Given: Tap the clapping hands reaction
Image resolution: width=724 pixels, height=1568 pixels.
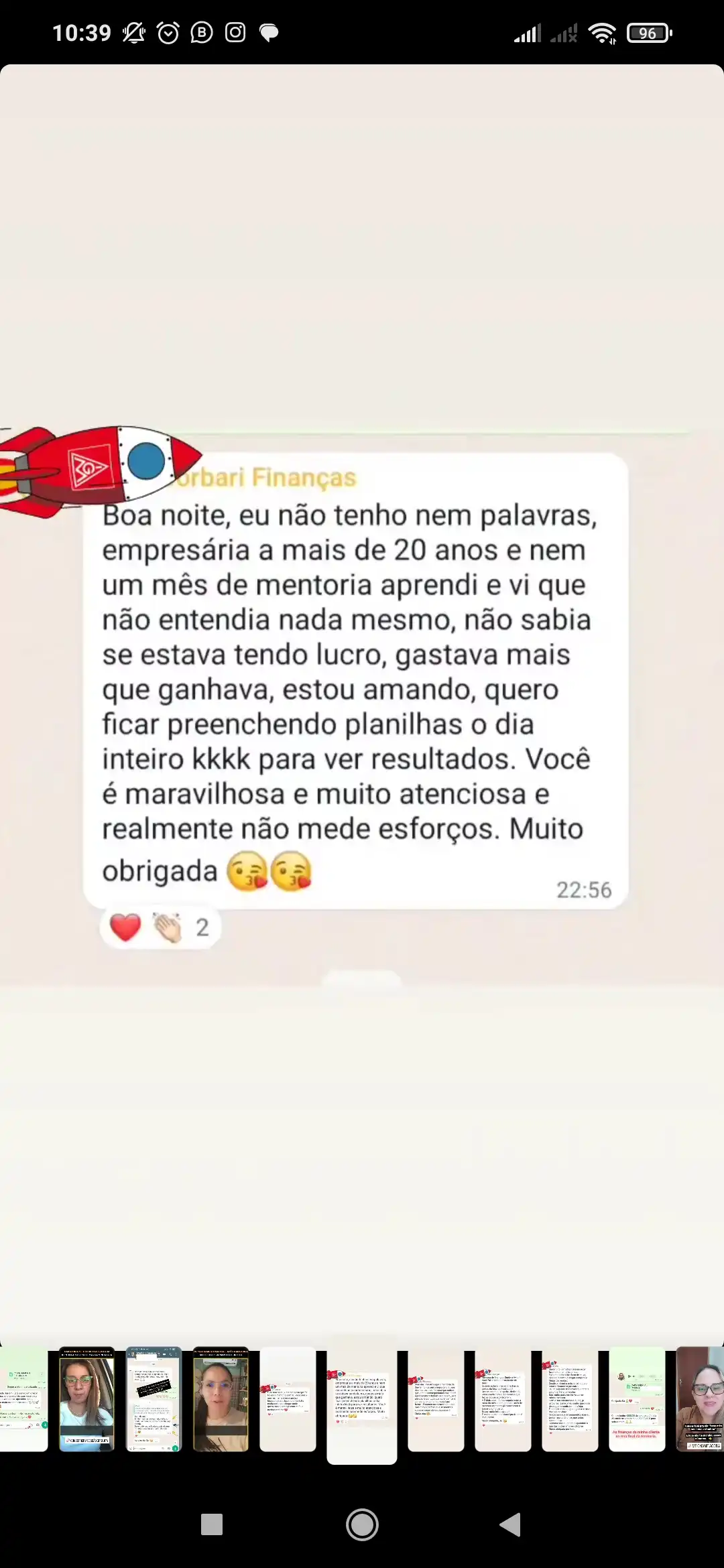Looking at the screenshot, I should coord(168,927).
